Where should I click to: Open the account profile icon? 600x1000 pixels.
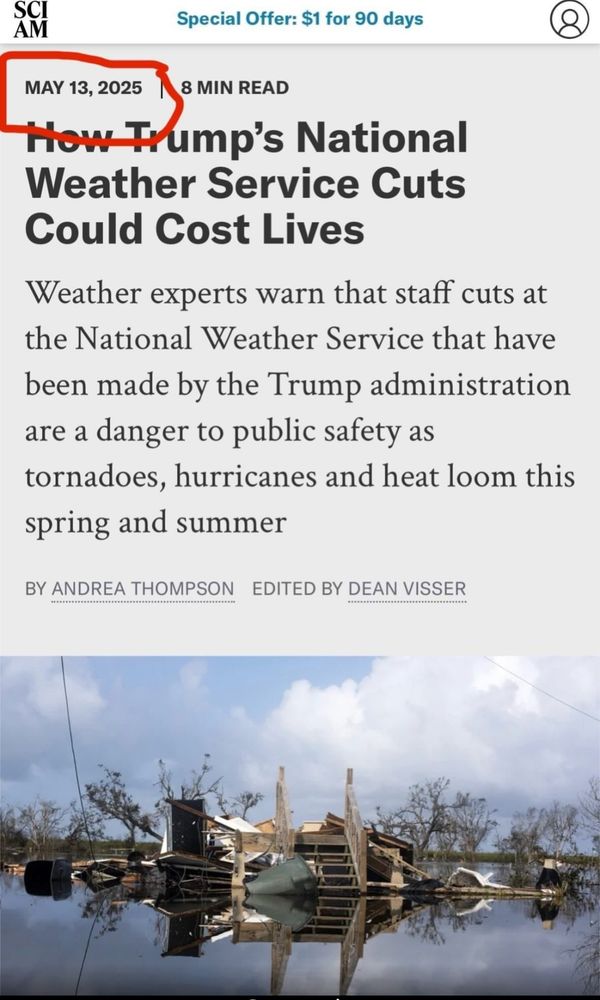(569, 20)
